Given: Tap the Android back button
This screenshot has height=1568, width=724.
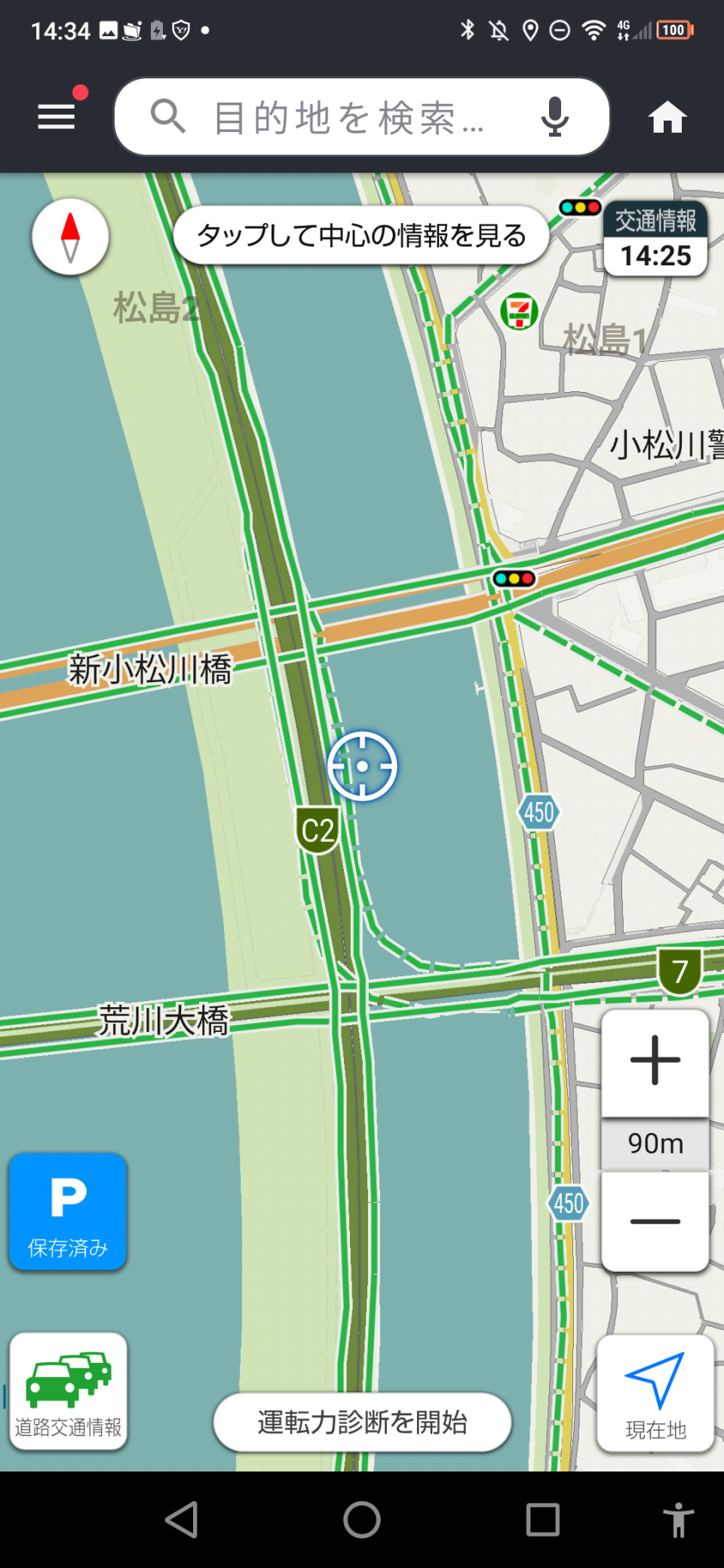Looking at the screenshot, I should point(182,1519).
